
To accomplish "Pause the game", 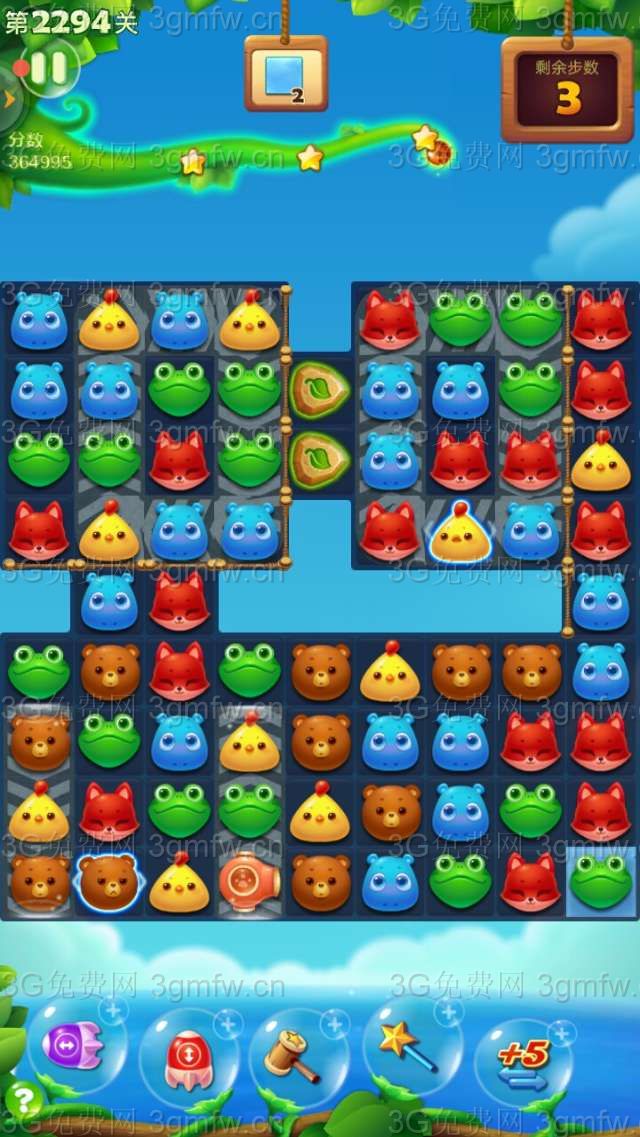I will [48, 68].
